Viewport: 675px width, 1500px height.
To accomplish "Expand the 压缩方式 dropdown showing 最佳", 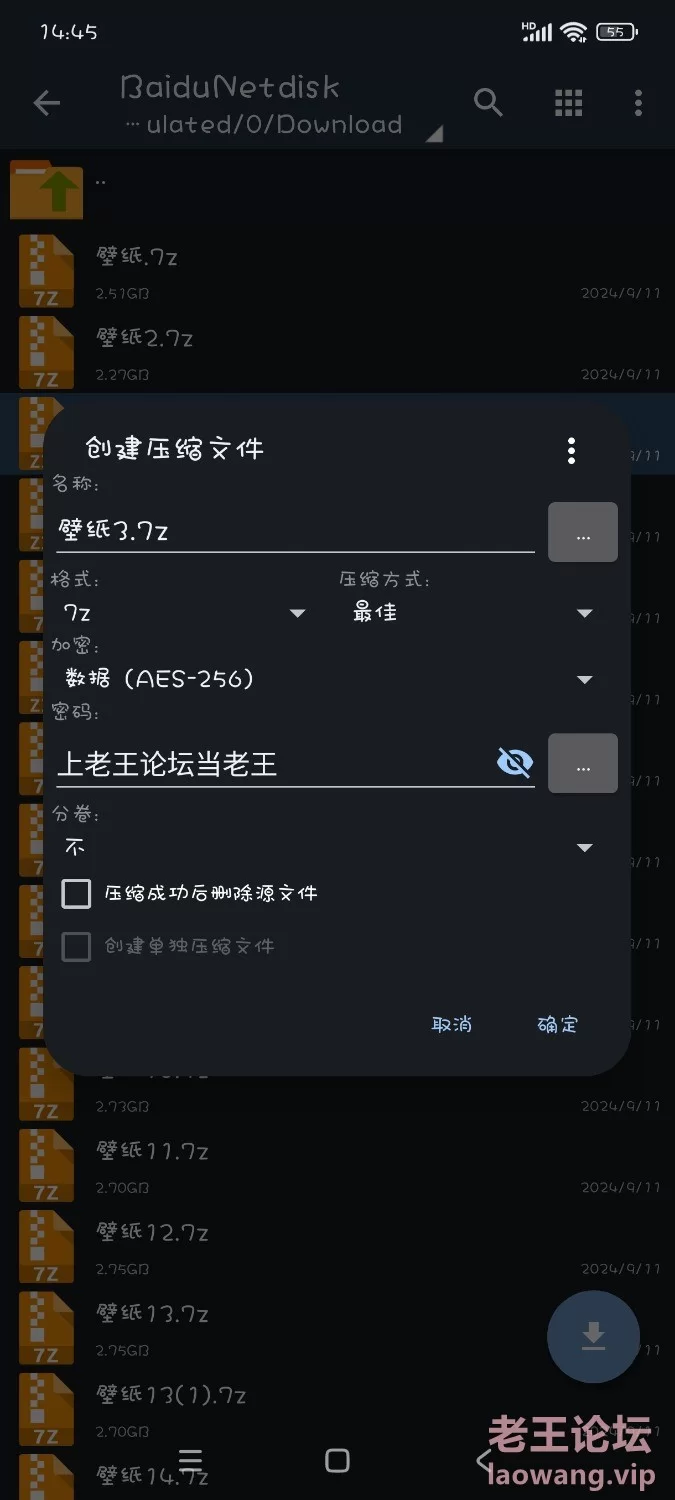I will pos(472,613).
